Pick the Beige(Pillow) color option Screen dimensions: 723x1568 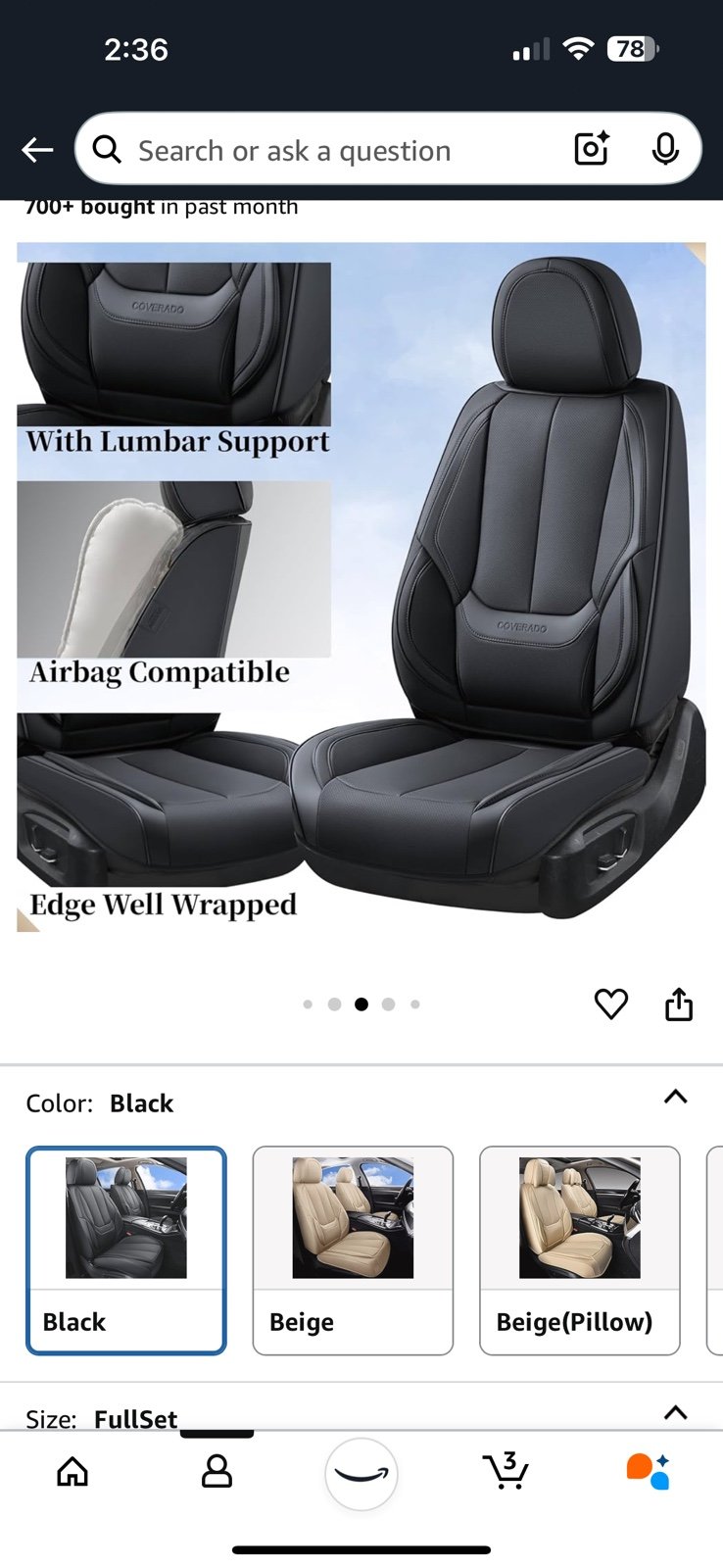[579, 1250]
